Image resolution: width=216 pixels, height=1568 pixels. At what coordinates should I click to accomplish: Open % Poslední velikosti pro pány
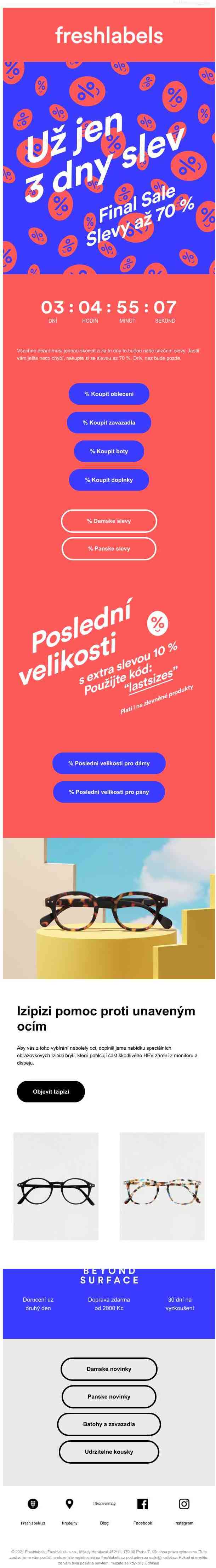[x=109, y=792]
